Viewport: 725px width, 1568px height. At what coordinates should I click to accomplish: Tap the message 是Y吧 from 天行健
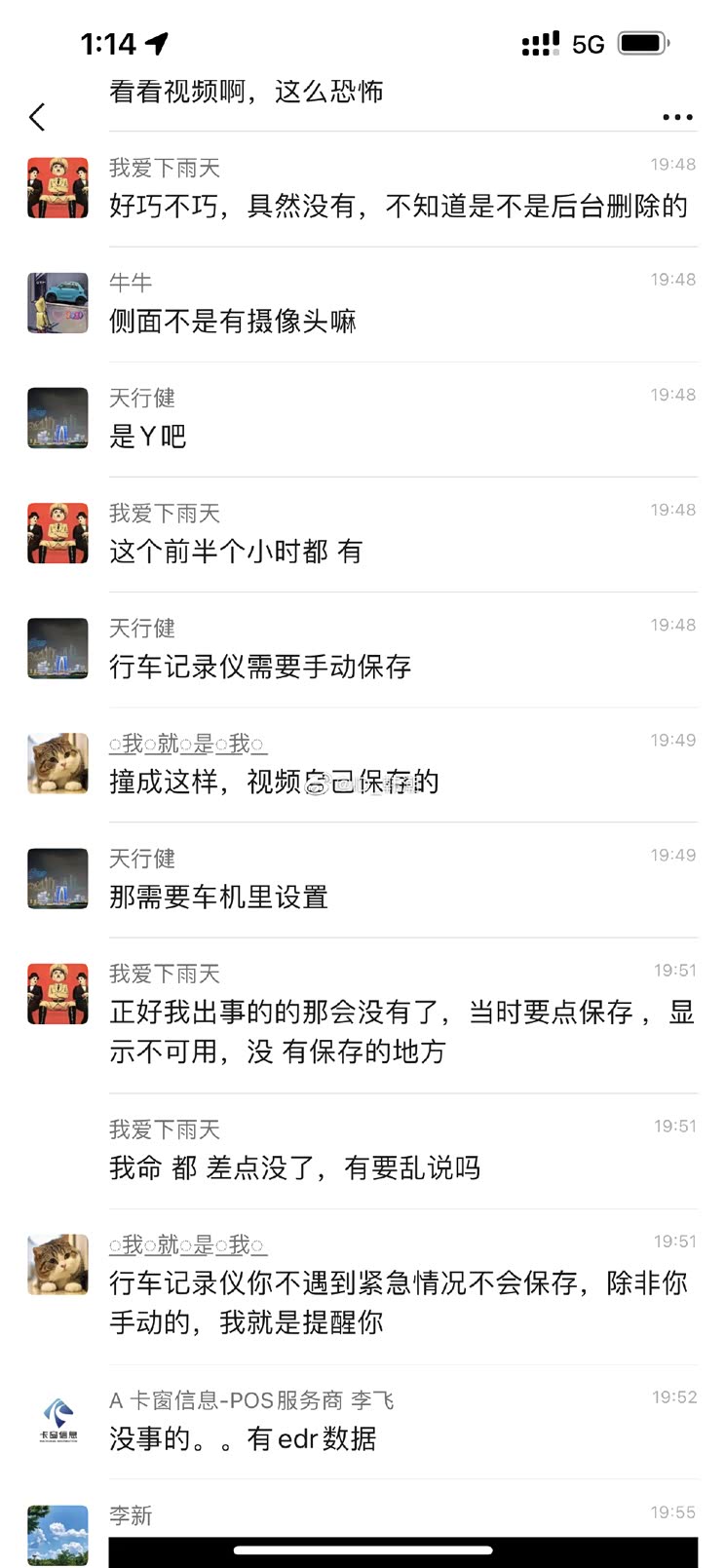click(144, 436)
